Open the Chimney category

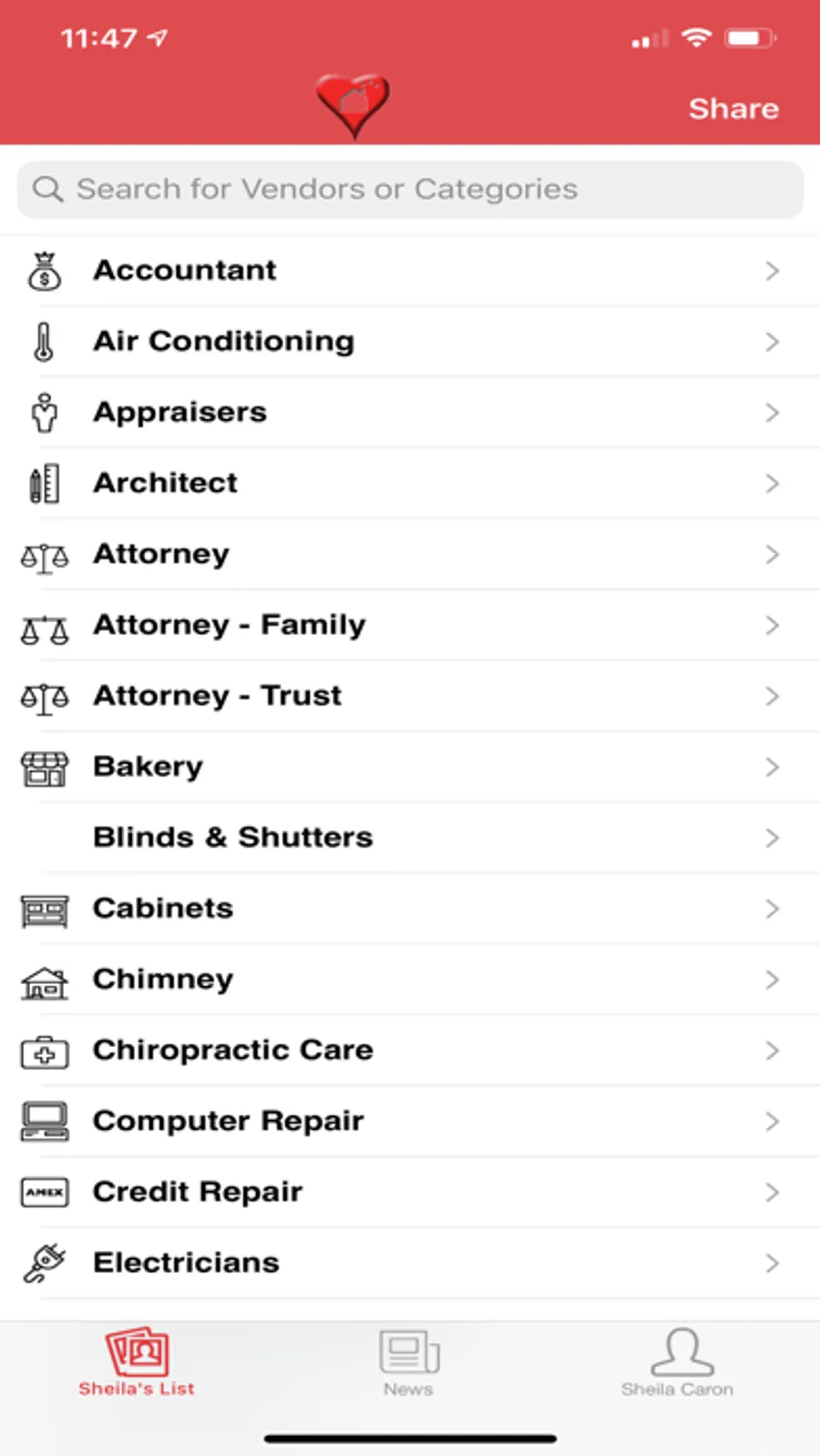point(410,979)
